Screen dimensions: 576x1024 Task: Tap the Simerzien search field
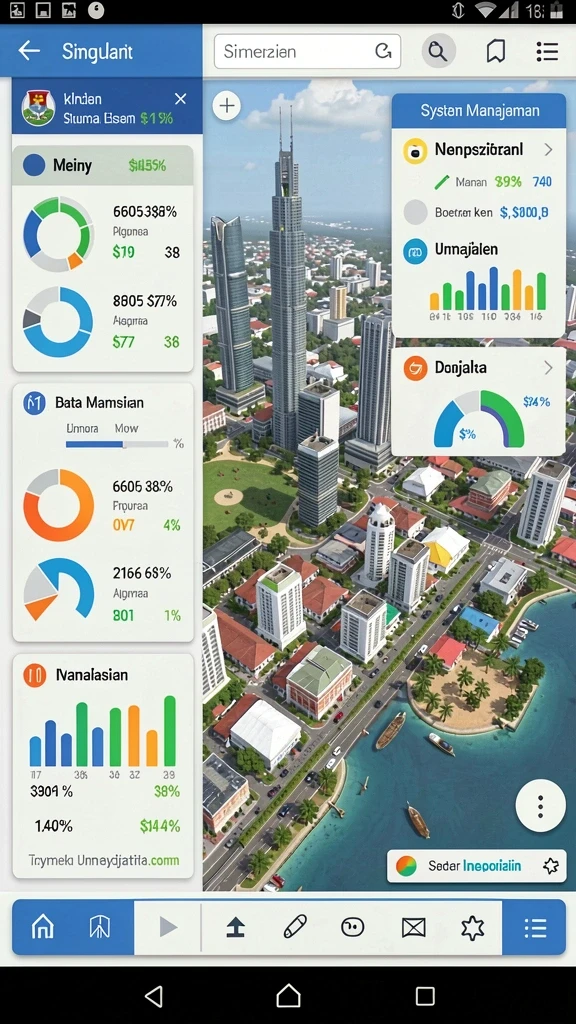pyautogui.click(x=307, y=52)
